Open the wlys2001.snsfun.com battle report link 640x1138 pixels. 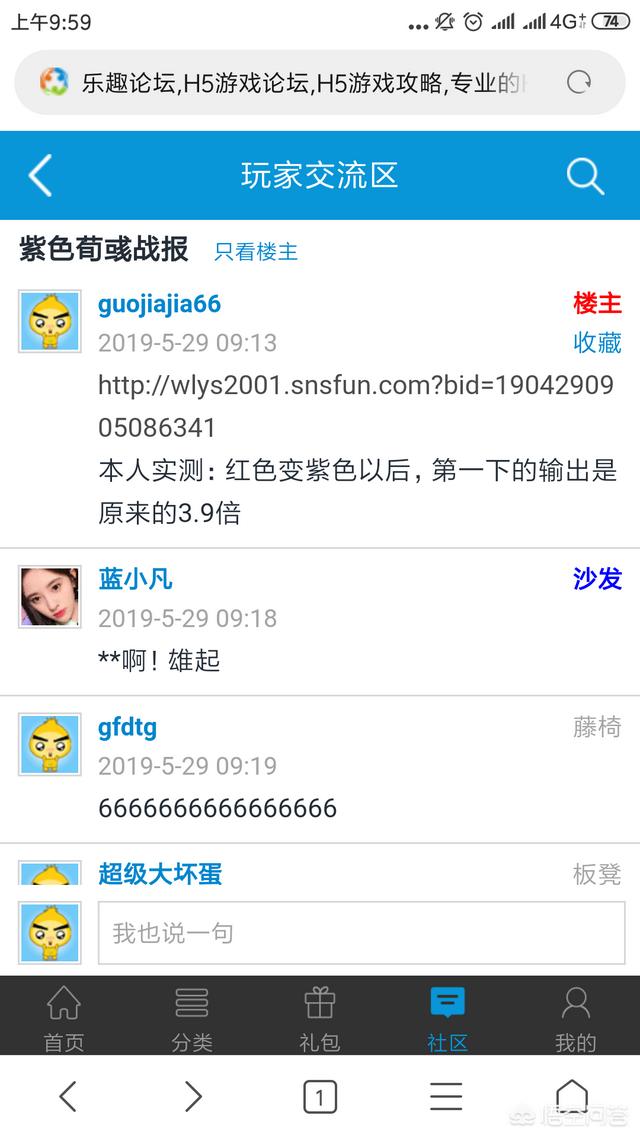click(x=355, y=405)
